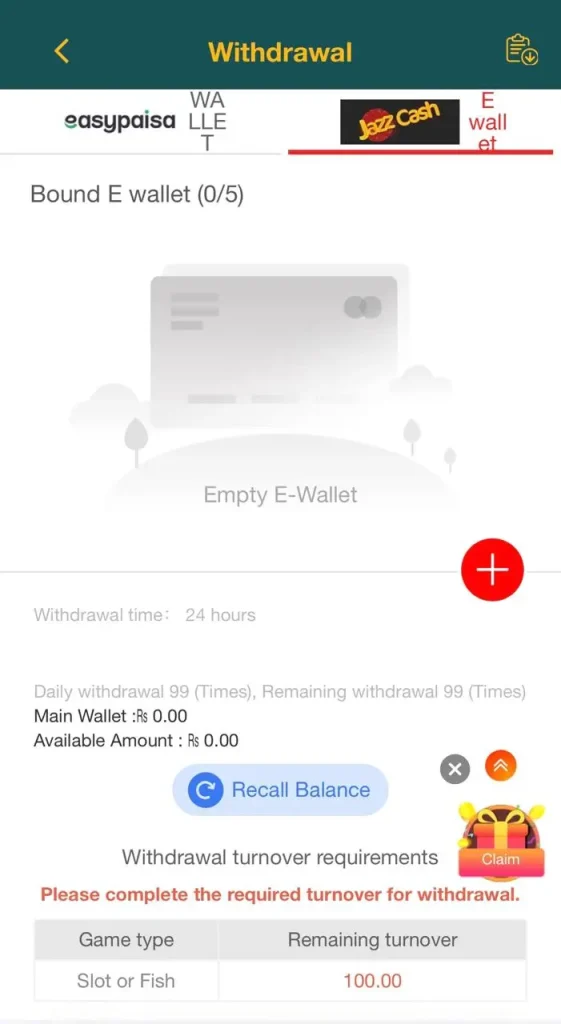Go back from the Withdrawal screen
The height and width of the screenshot is (1024, 561).
62,51
